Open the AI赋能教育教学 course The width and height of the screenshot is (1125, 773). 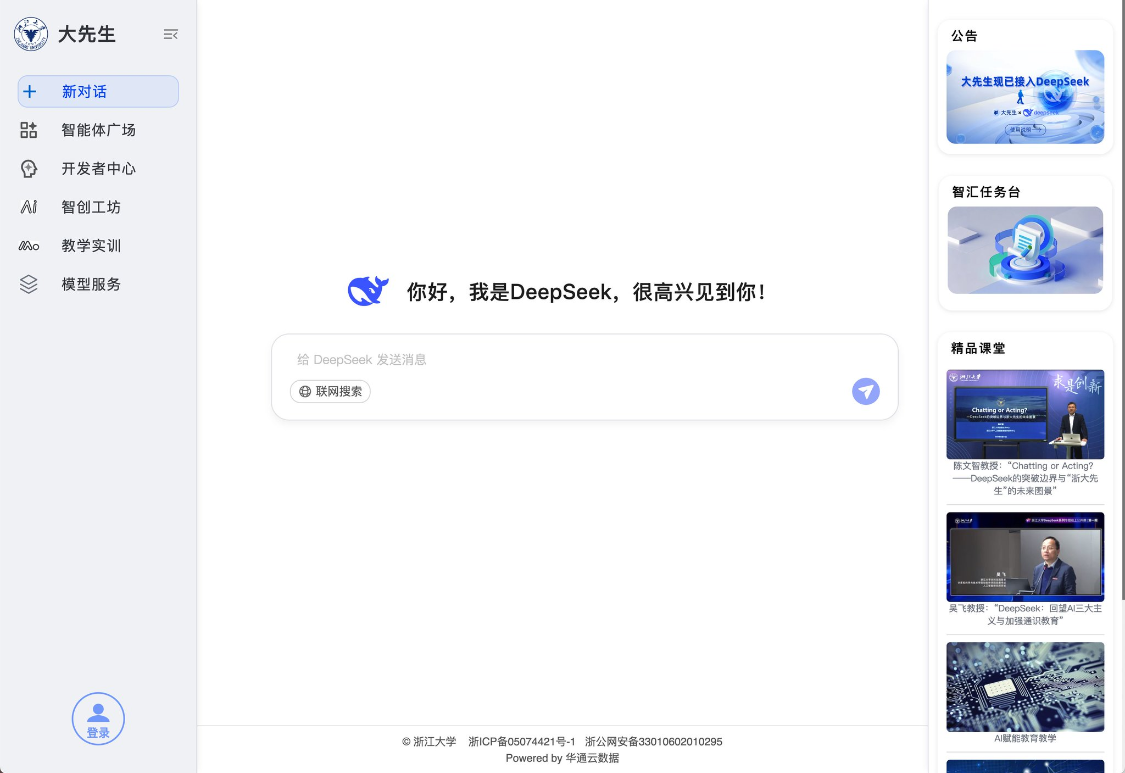click(x=1025, y=686)
